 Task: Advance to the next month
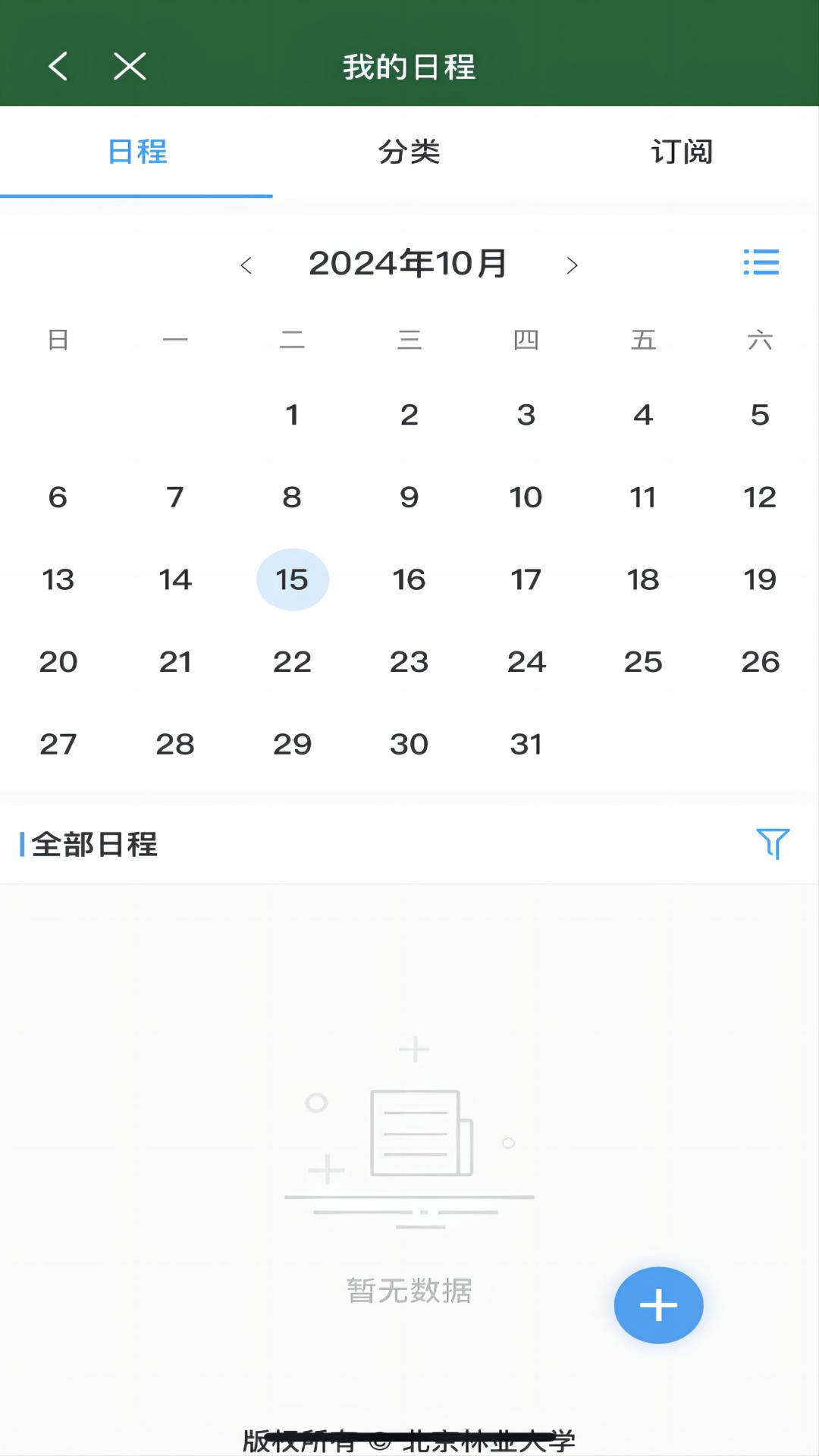tap(572, 265)
